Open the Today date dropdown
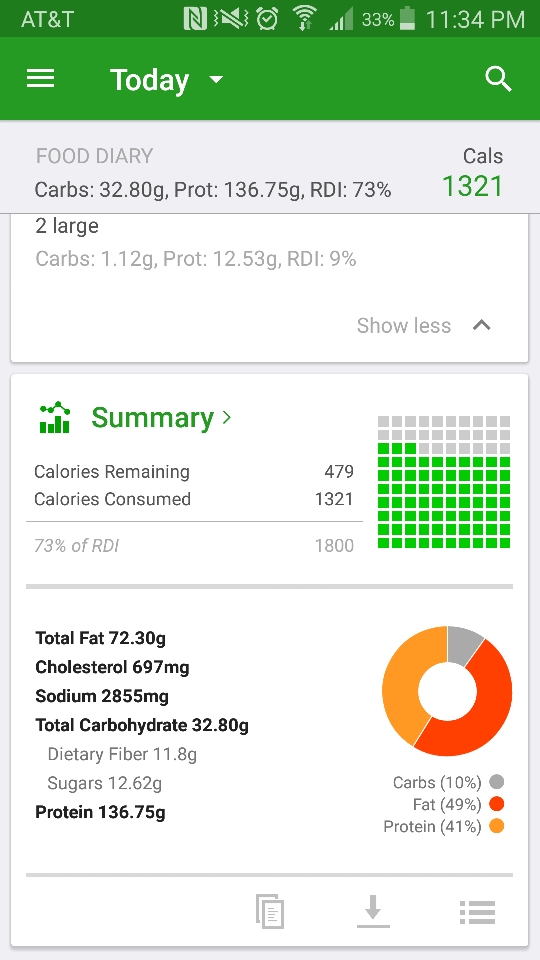Screen dimensions: 540x960 tap(167, 80)
